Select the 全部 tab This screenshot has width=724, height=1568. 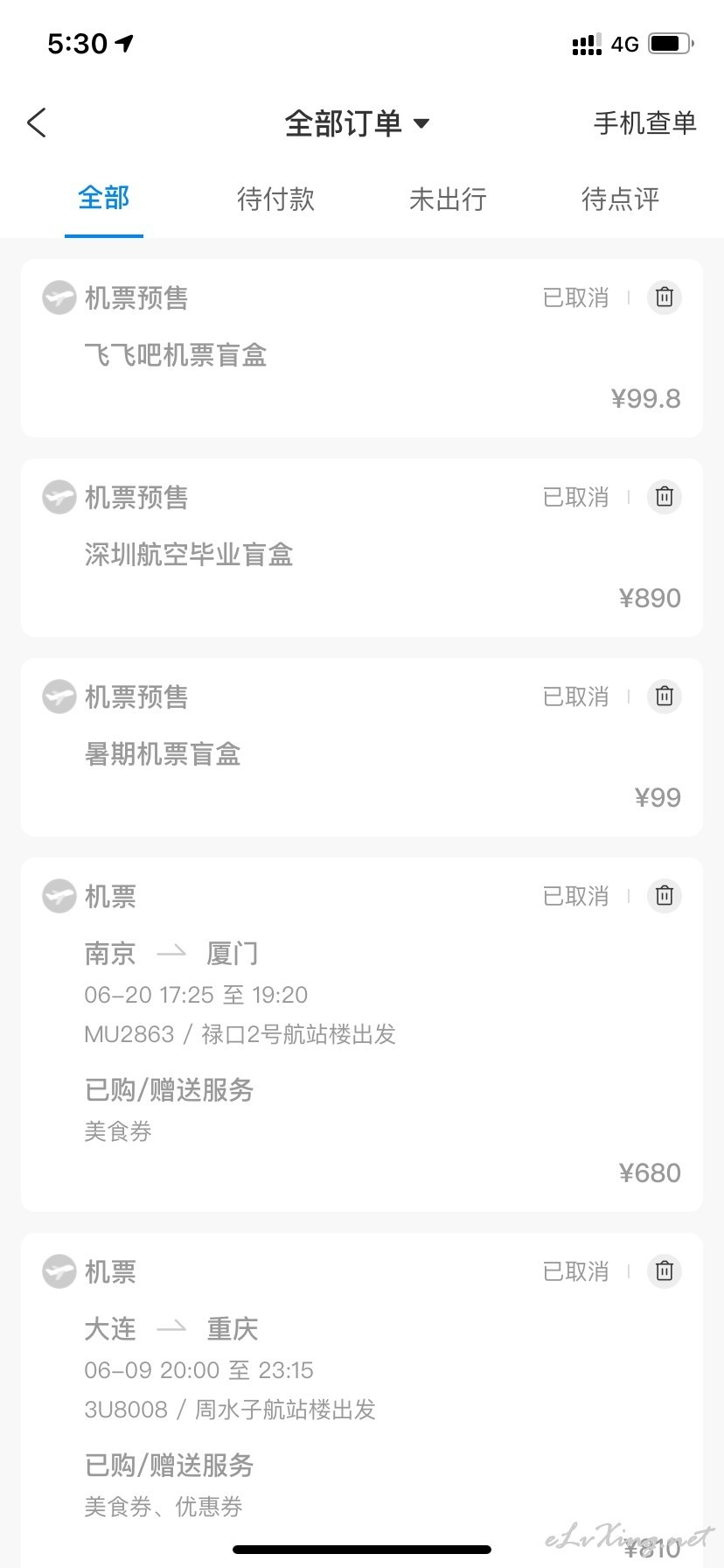[x=103, y=199]
